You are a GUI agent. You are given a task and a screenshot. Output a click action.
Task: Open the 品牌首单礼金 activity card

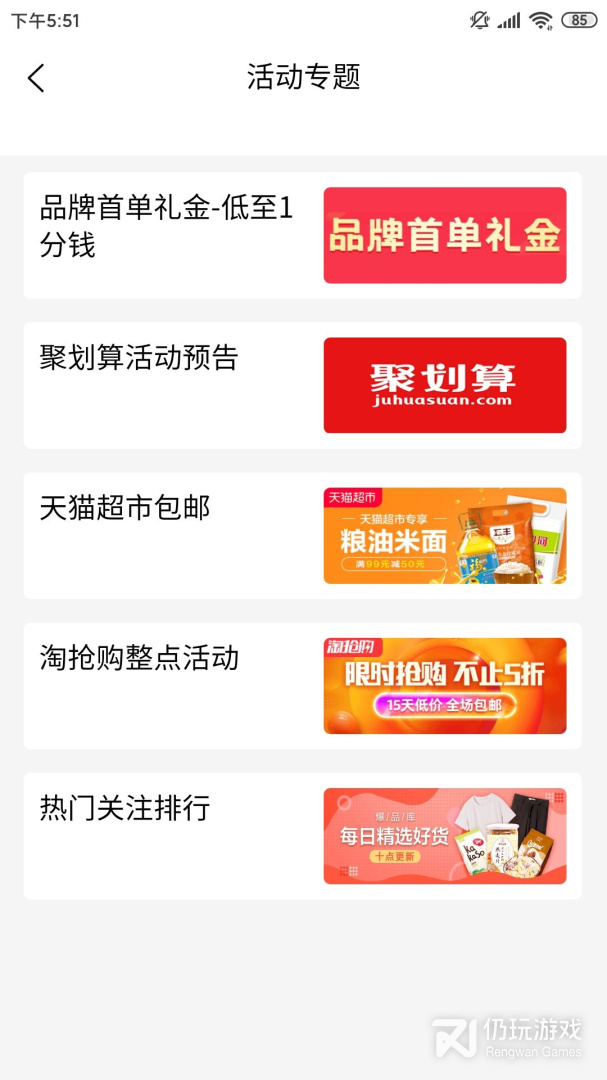[x=302, y=235]
